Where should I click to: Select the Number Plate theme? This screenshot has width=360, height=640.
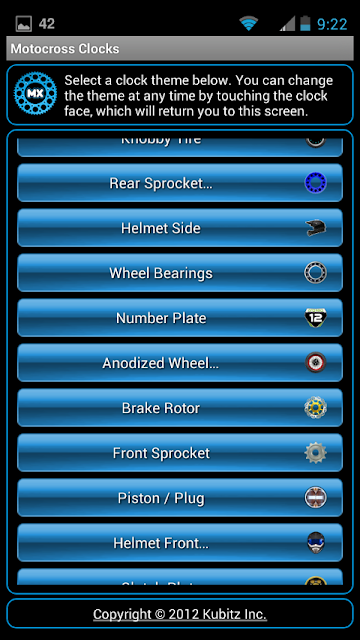(x=180, y=318)
